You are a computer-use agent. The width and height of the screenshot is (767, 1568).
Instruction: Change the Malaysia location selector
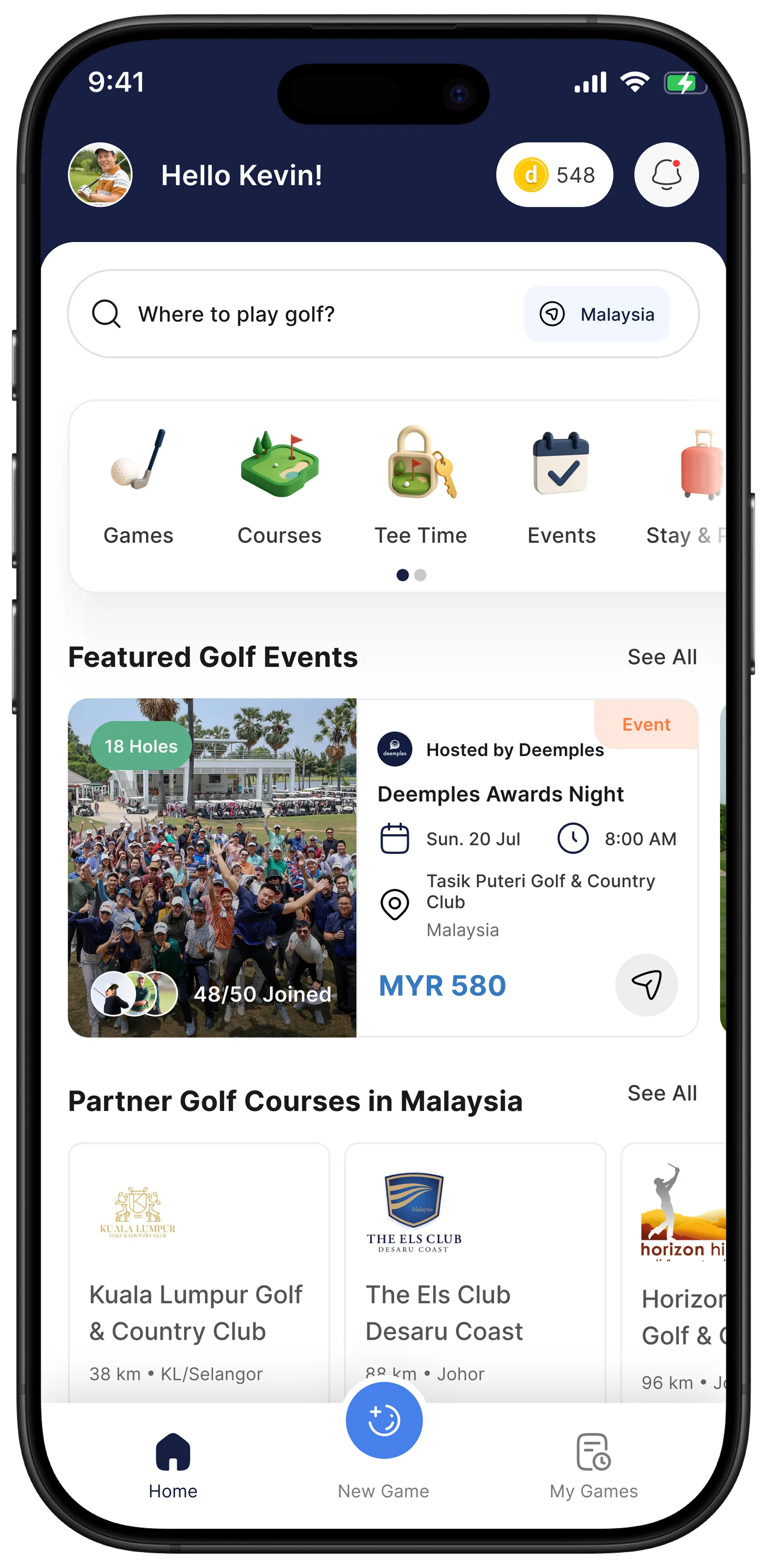click(597, 314)
